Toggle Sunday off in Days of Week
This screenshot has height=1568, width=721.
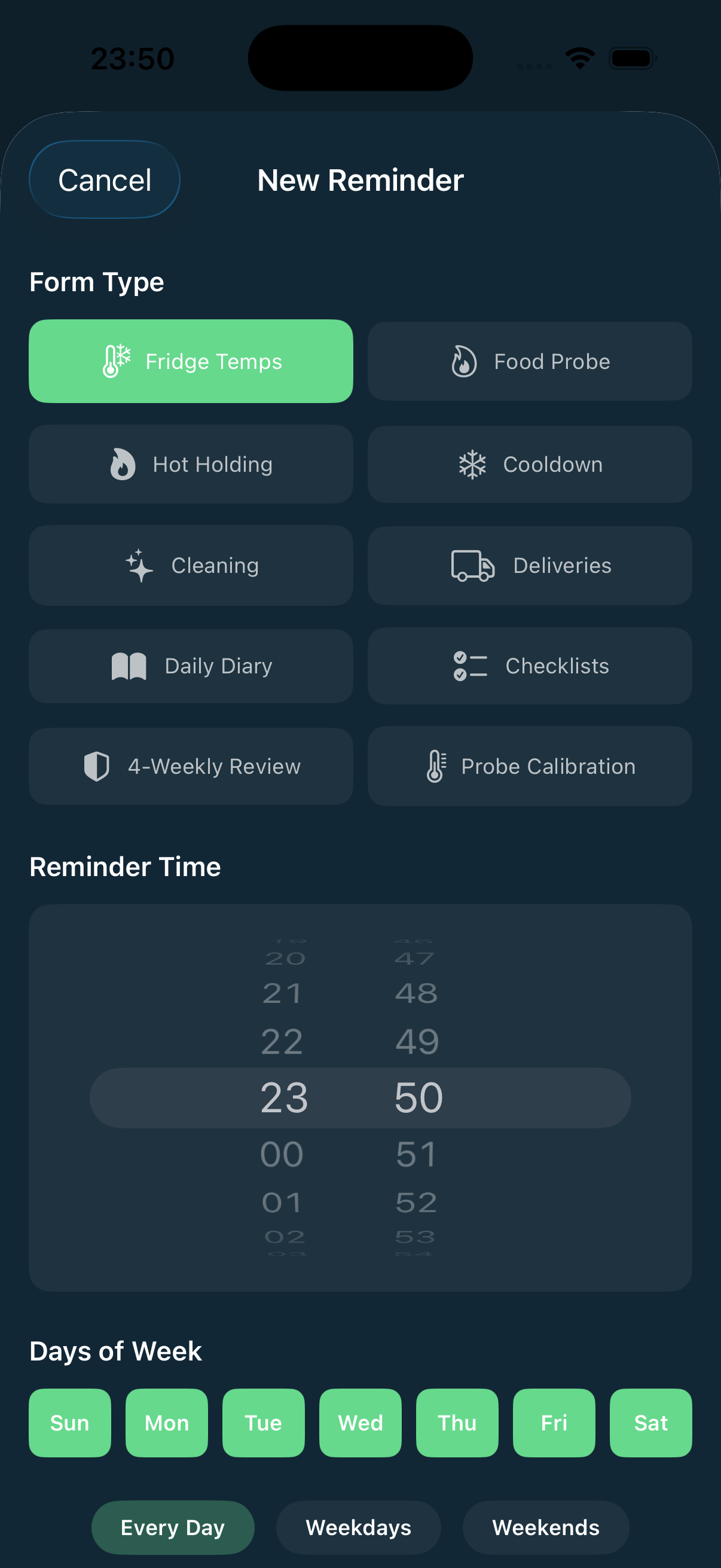(70, 1423)
